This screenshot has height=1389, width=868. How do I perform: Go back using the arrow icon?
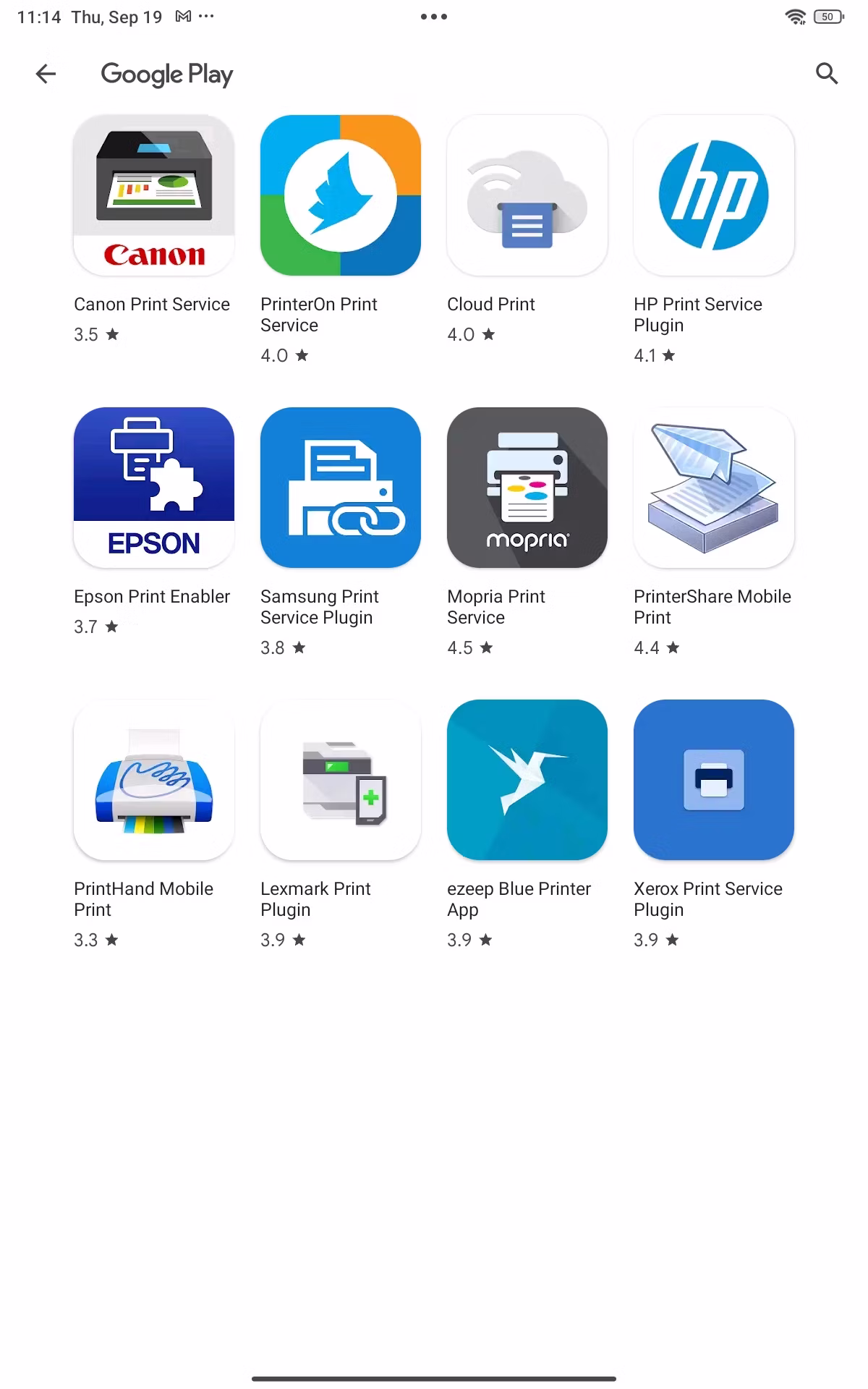[x=46, y=74]
